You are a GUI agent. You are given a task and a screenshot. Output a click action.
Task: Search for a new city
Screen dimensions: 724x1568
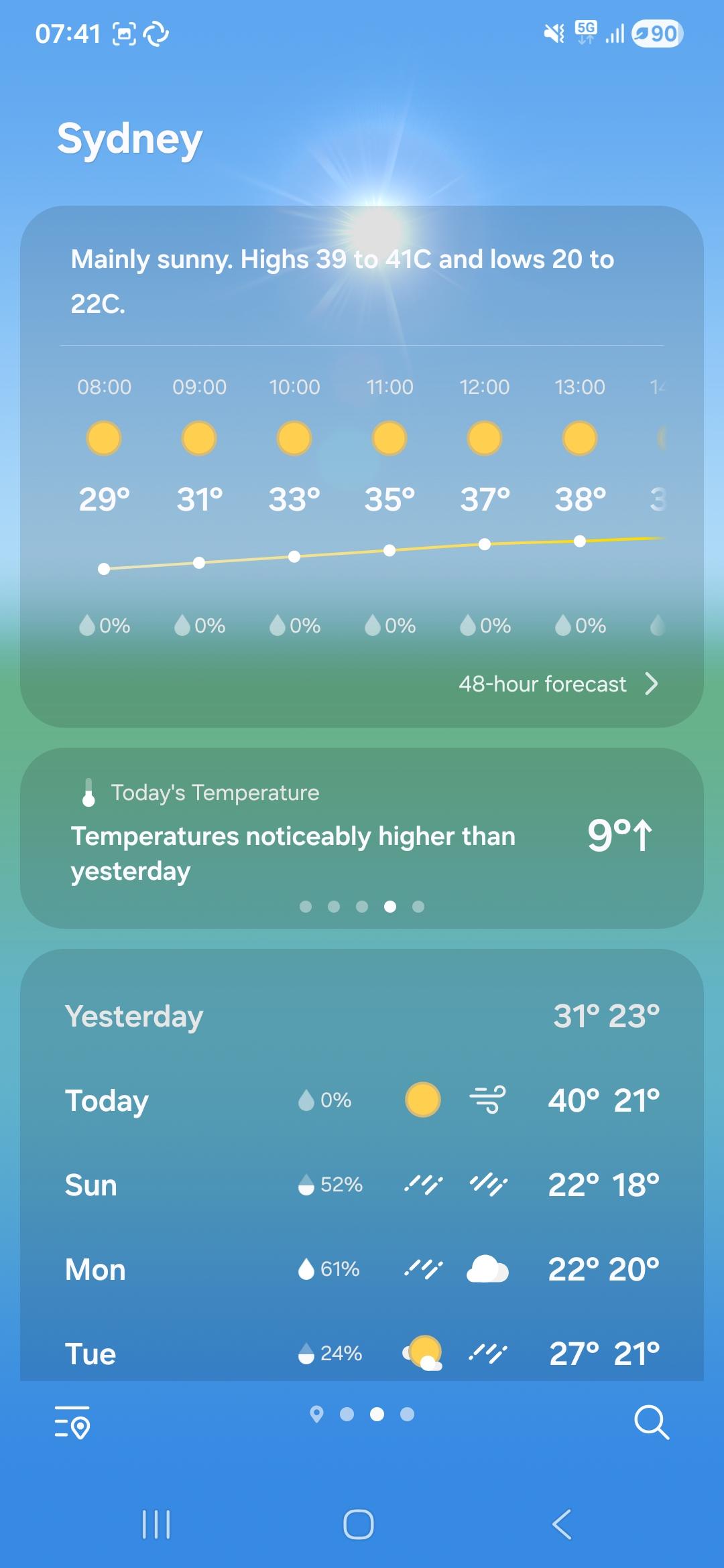(x=651, y=1422)
